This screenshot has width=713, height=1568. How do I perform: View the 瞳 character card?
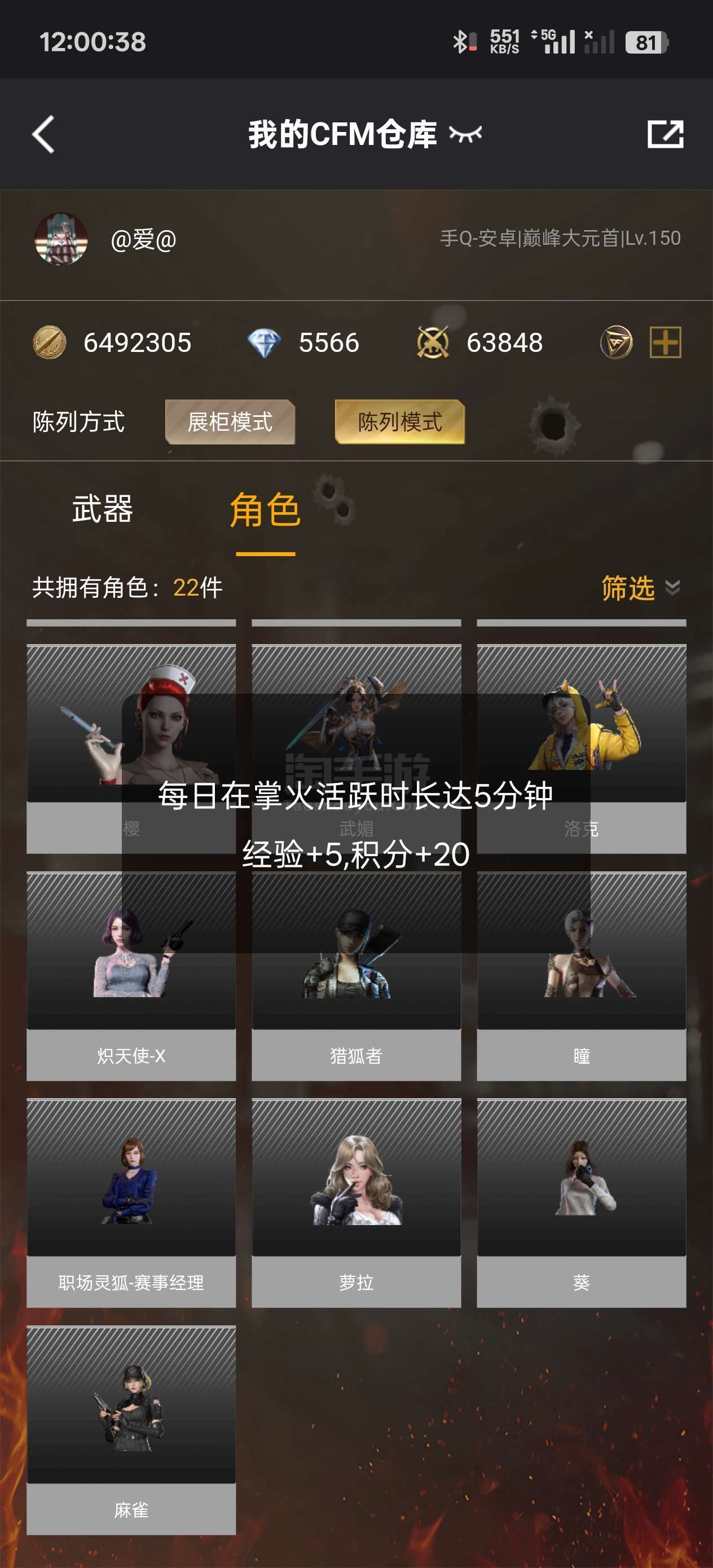pos(582,976)
